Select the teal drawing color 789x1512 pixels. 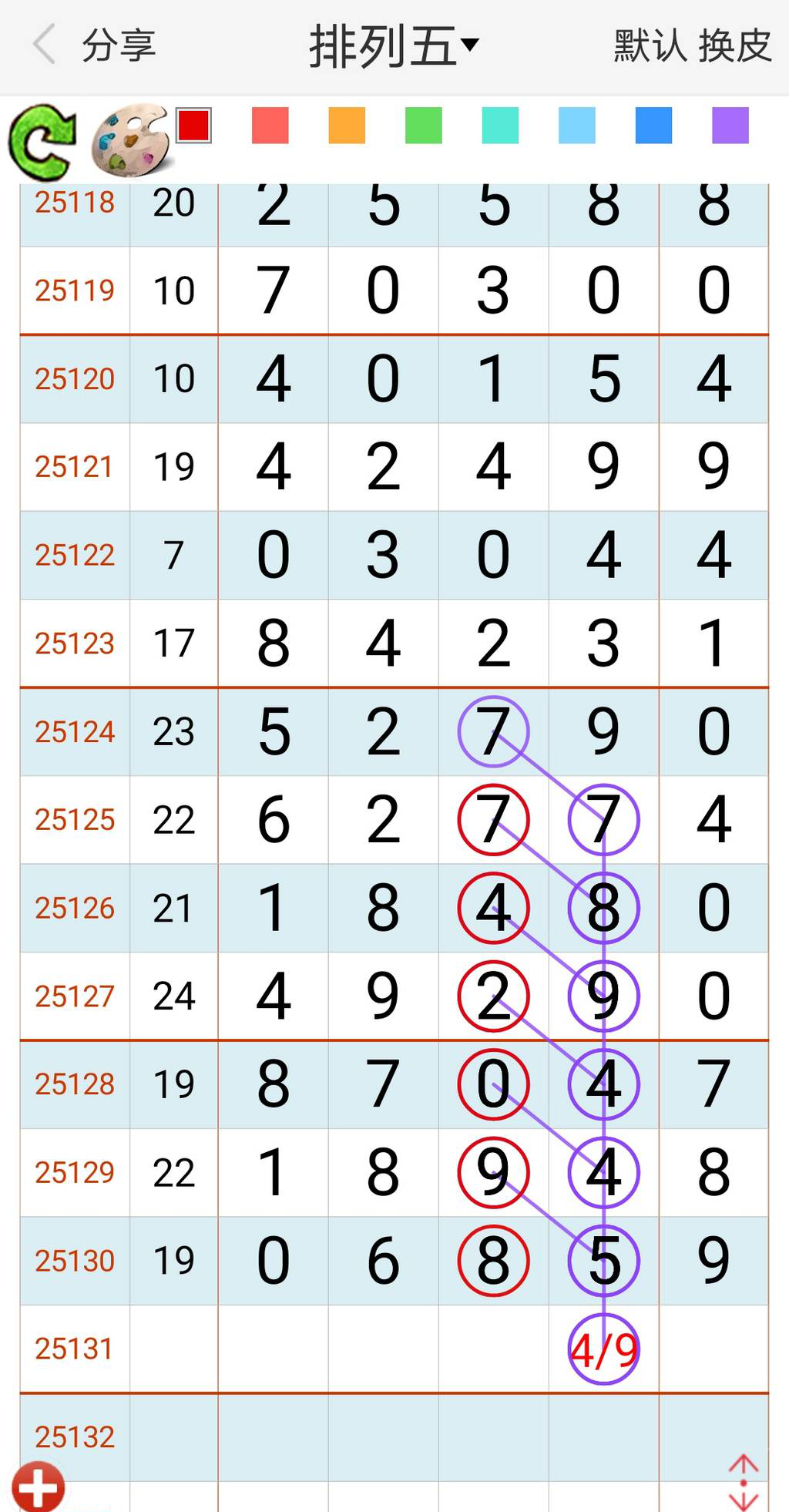pyautogui.click(x=502, y=126)
